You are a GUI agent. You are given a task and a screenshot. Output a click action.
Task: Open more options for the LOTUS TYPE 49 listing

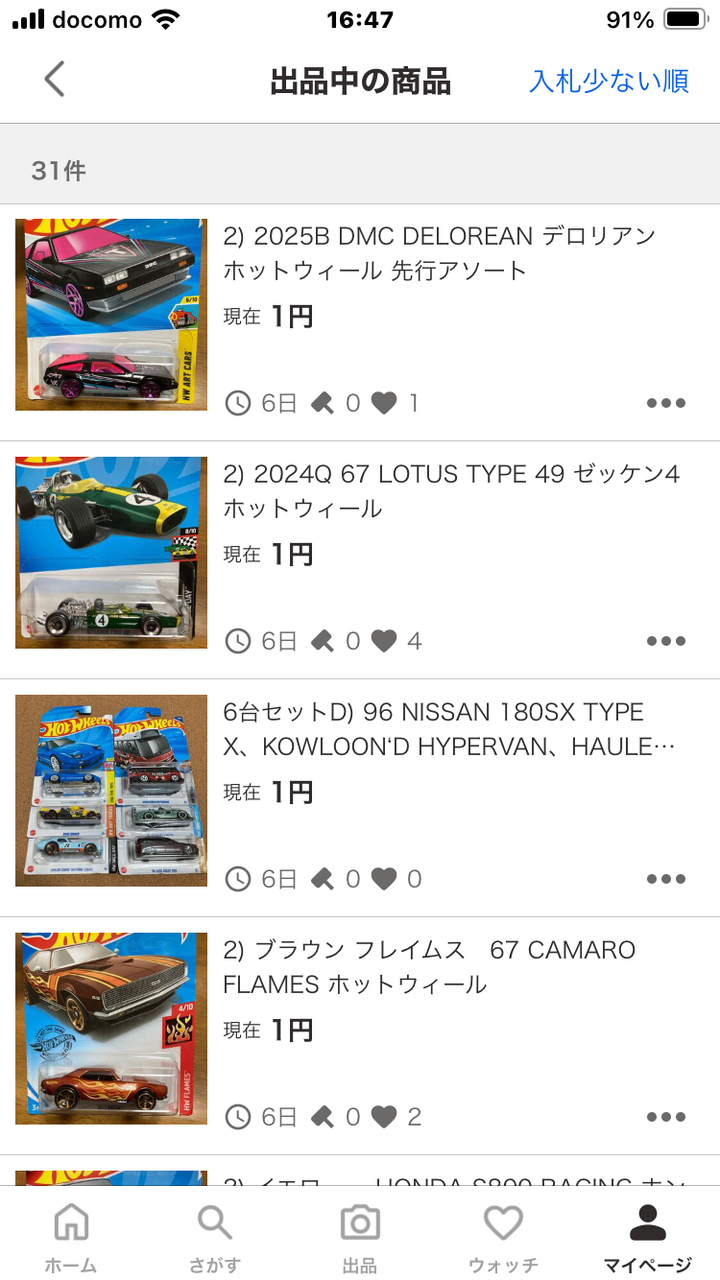665,641
